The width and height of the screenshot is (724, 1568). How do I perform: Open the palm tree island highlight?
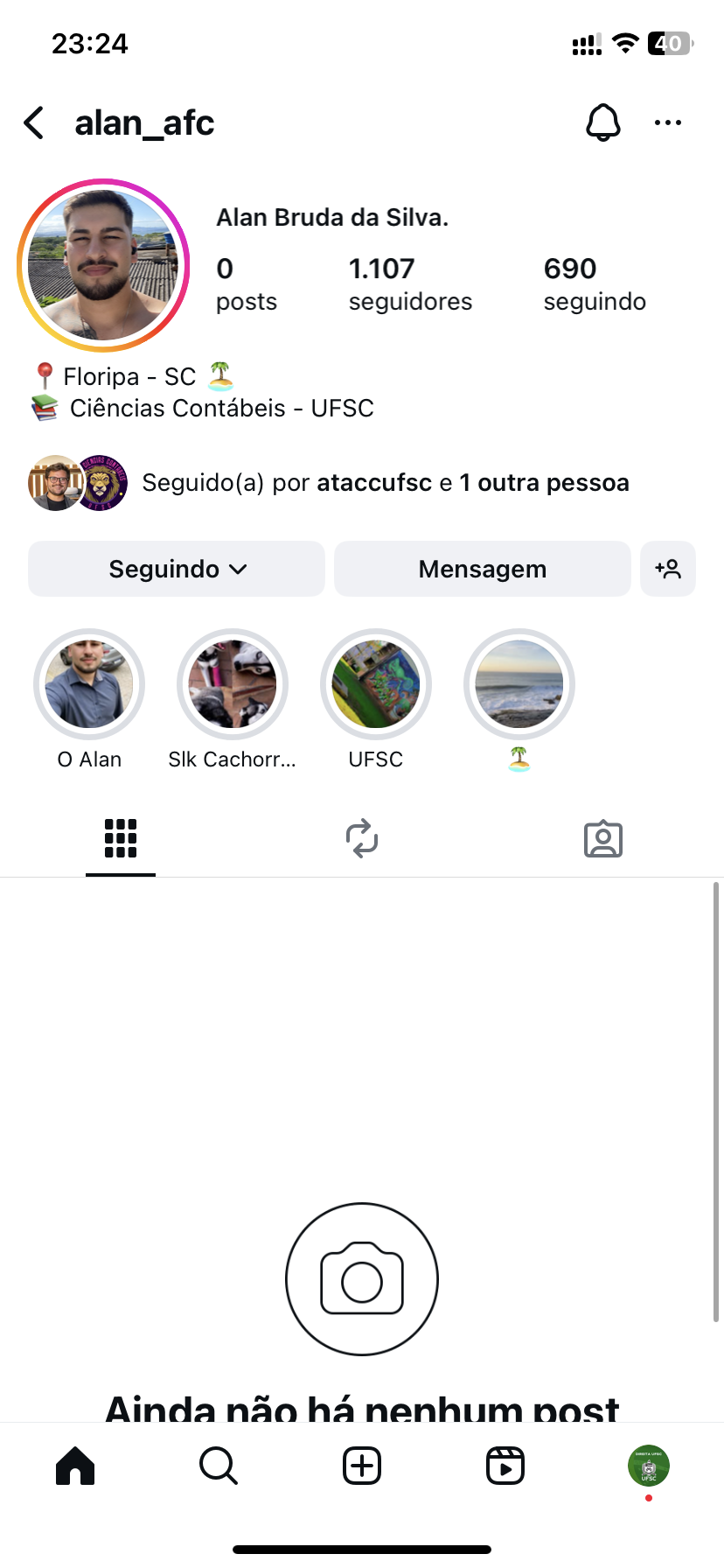pos(519,684)
